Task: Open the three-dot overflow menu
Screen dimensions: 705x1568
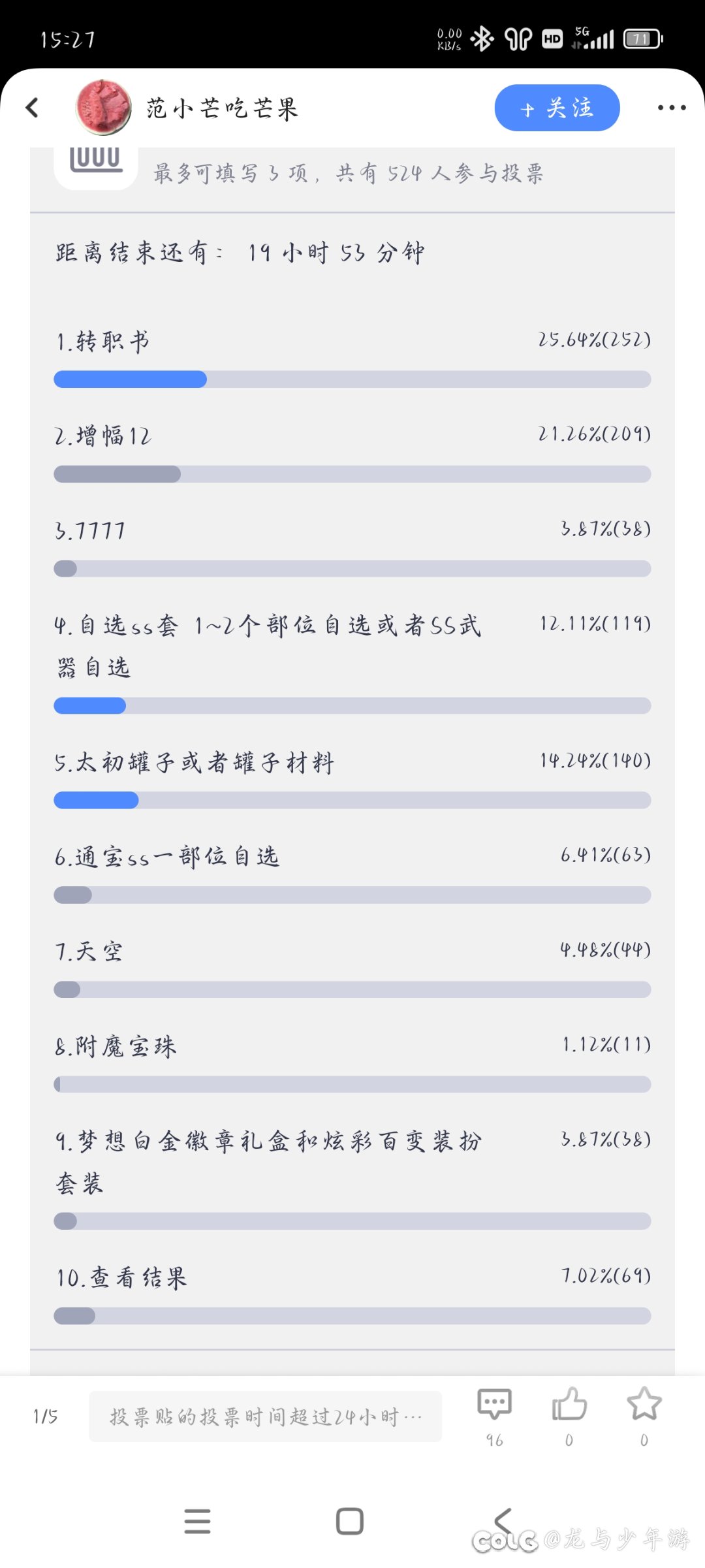Action: [672, 108]
